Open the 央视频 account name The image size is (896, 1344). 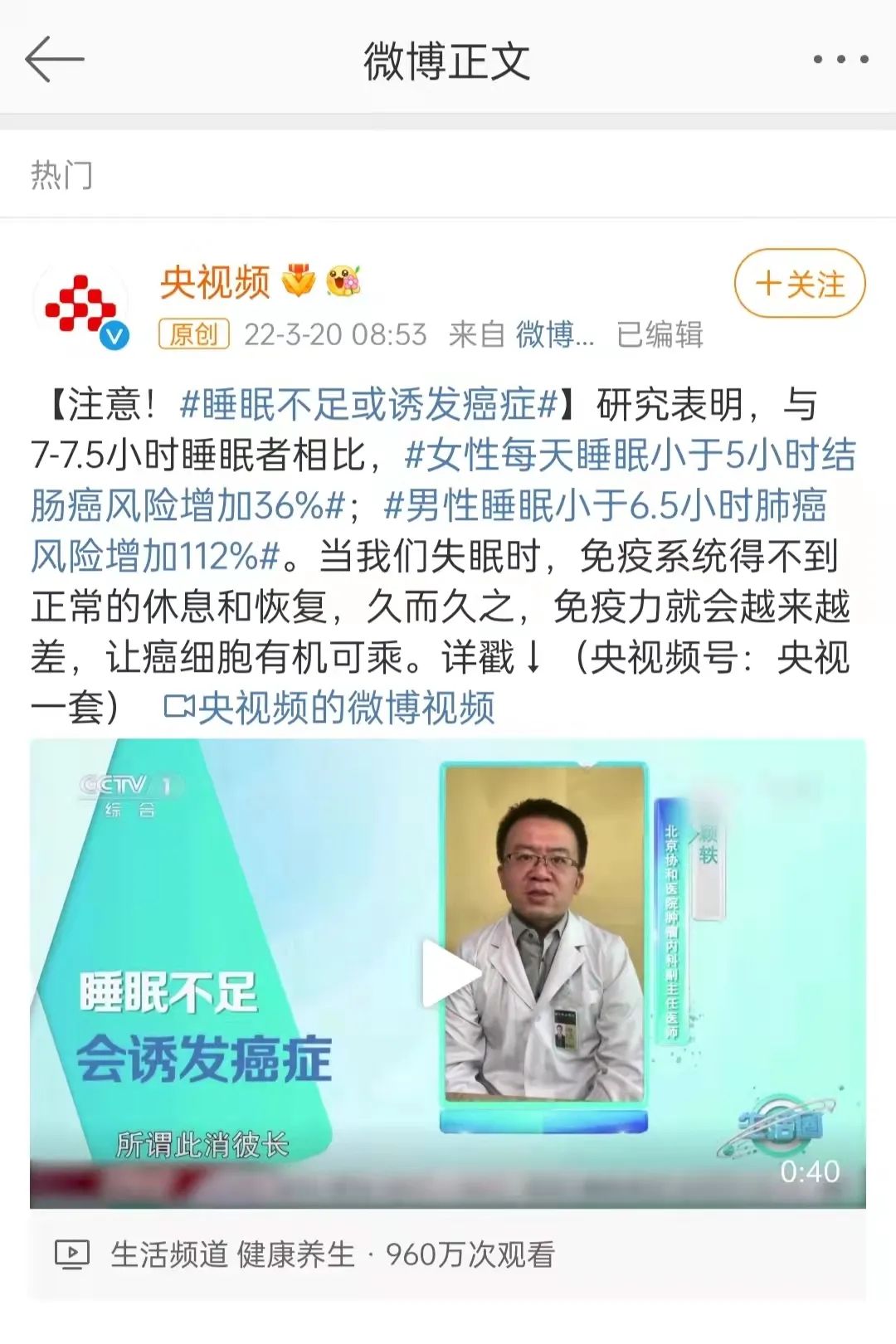click(x=215, y=282)
